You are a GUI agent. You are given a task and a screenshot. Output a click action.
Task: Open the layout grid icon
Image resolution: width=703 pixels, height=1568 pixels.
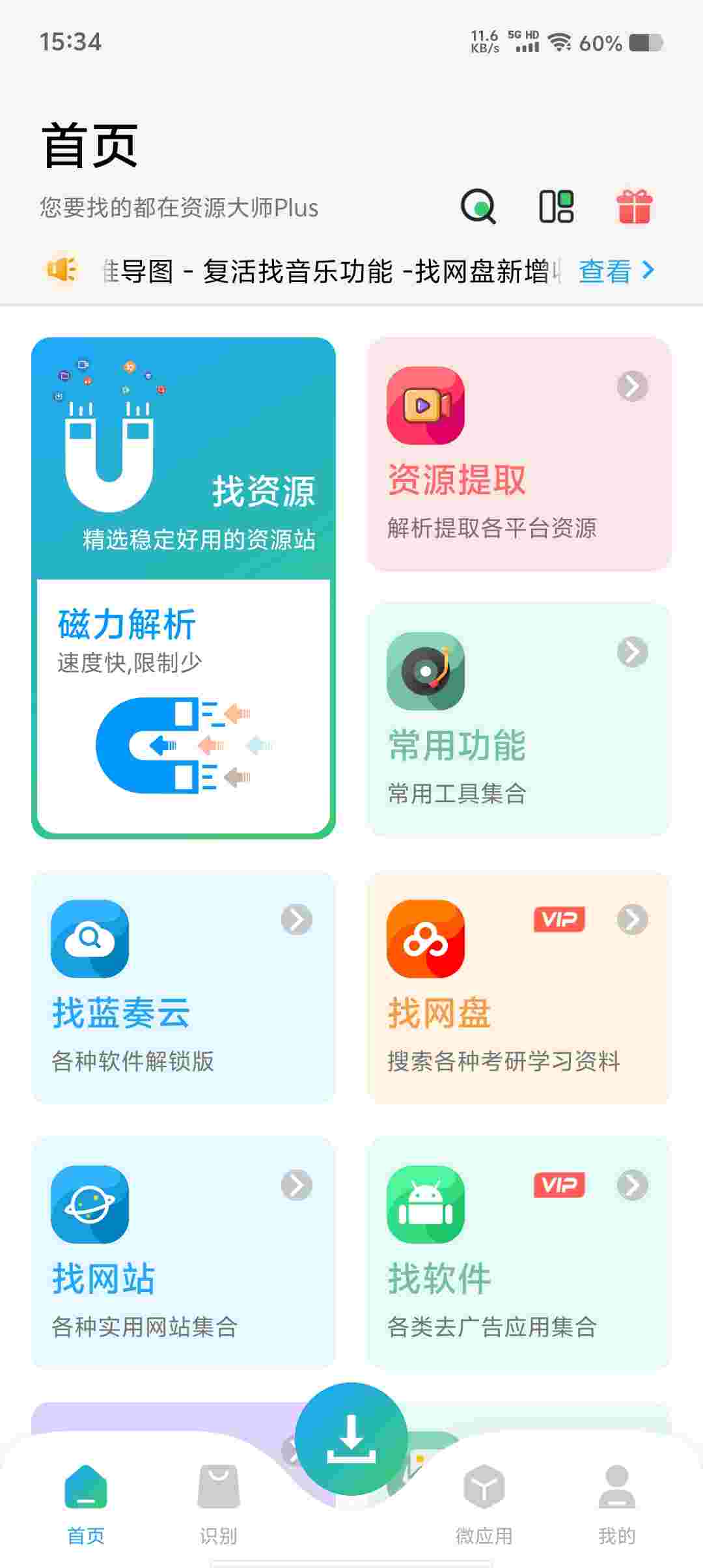click(557, 207)
